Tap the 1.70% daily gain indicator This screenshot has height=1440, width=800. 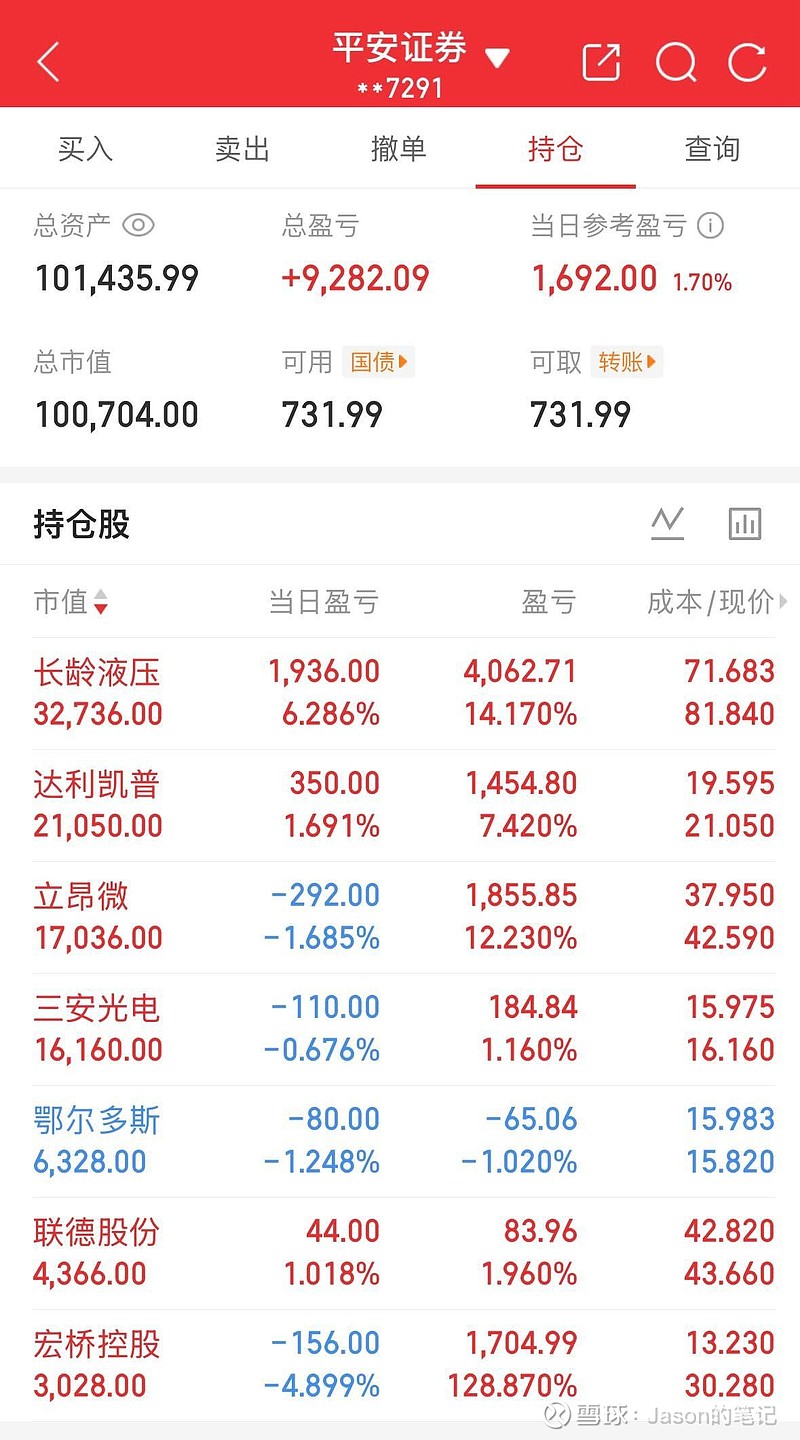click(704, 281)
